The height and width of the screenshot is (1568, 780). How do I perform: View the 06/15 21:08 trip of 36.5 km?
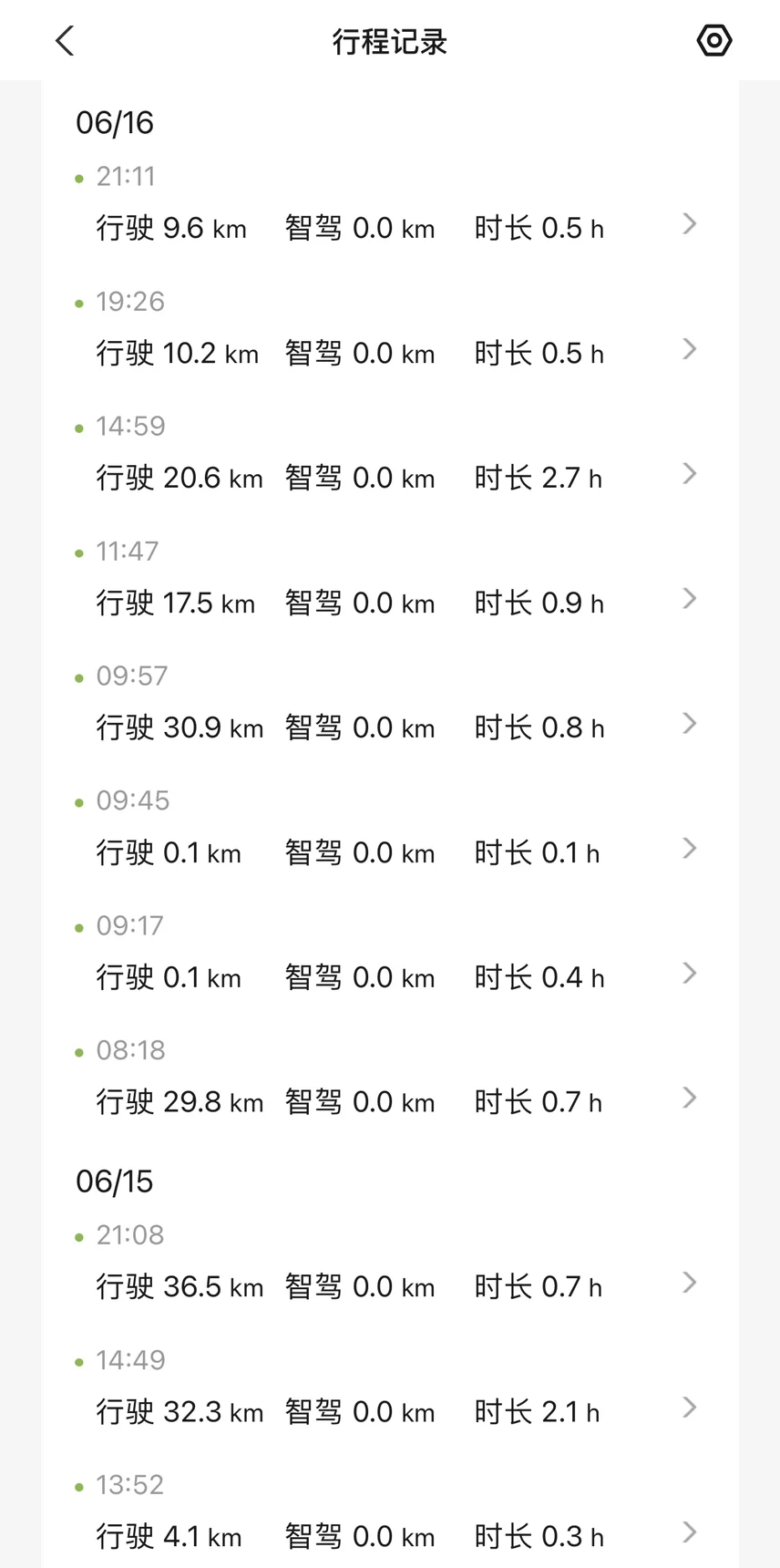click(x=390, y=1264)
